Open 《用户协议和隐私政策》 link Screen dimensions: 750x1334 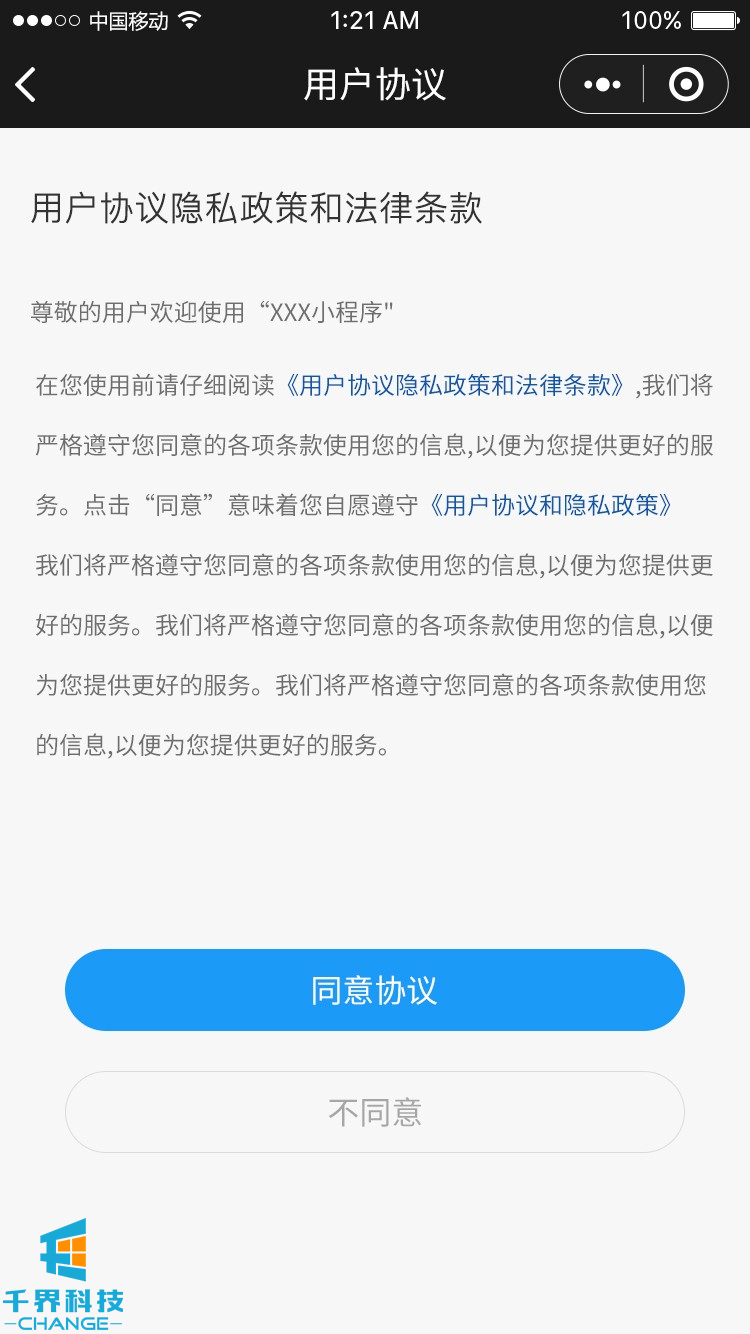[x=552, y=506]
